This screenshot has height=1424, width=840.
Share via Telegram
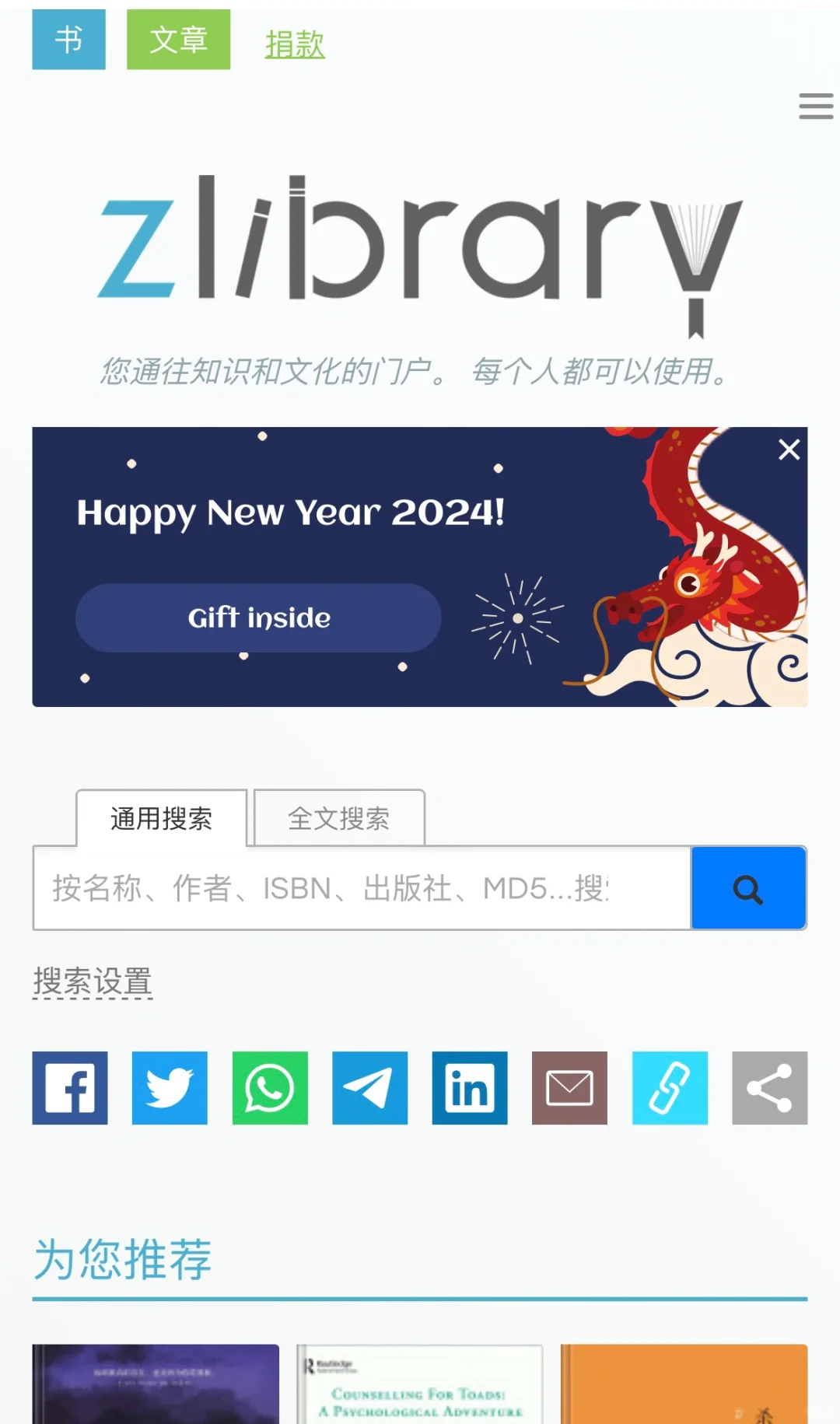369,1088
